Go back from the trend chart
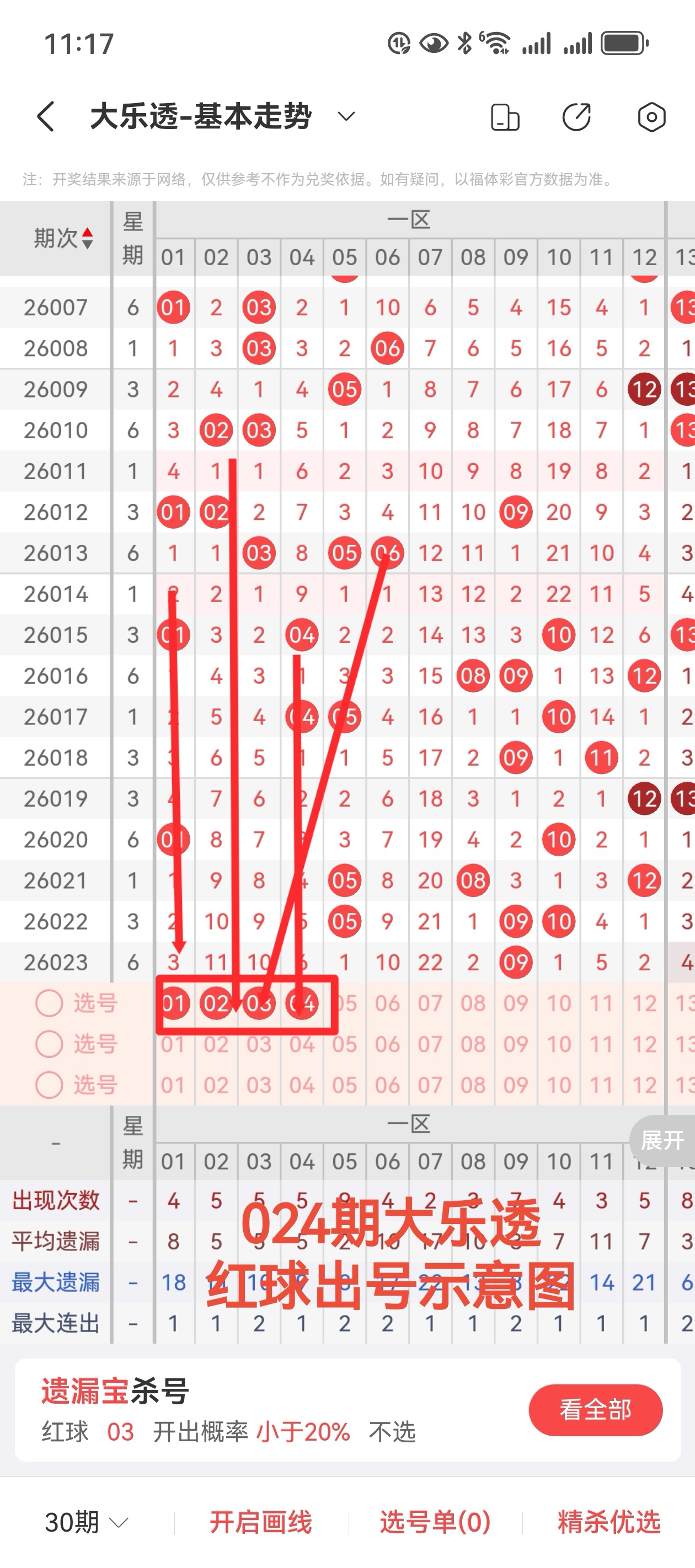 coord(46,116)
